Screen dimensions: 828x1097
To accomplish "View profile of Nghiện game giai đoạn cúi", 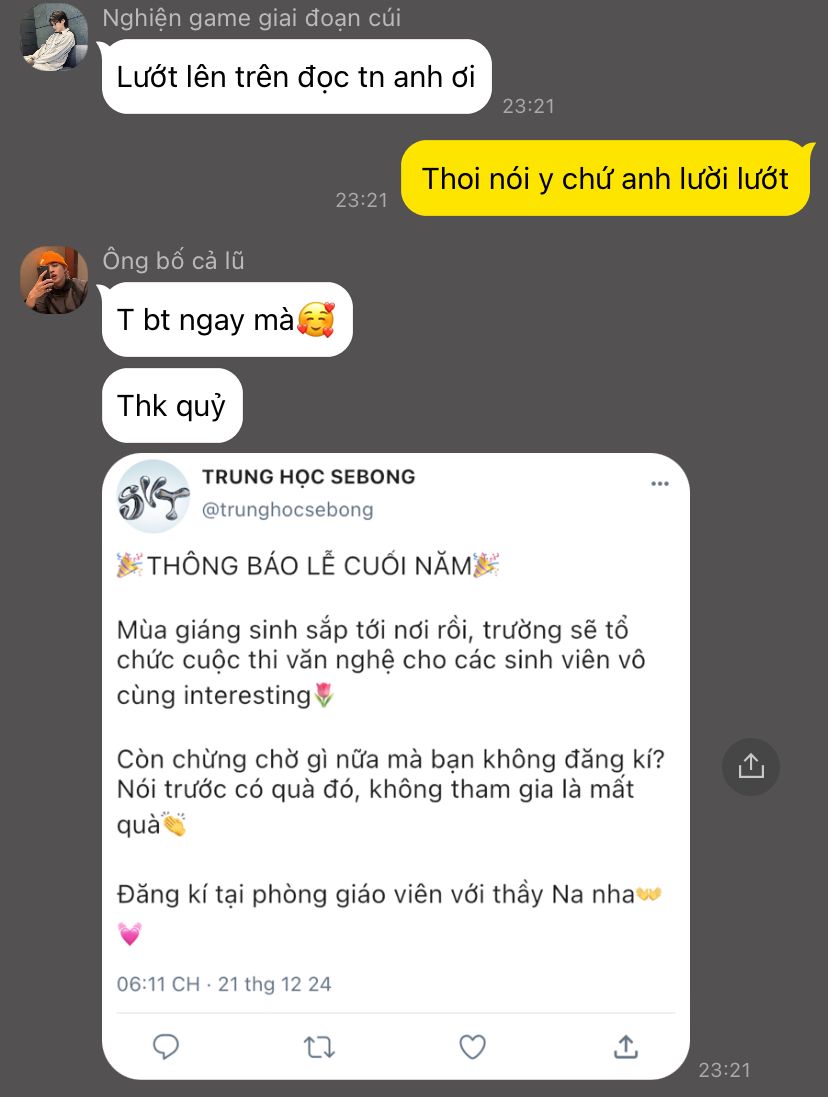I will click(55, 36).
